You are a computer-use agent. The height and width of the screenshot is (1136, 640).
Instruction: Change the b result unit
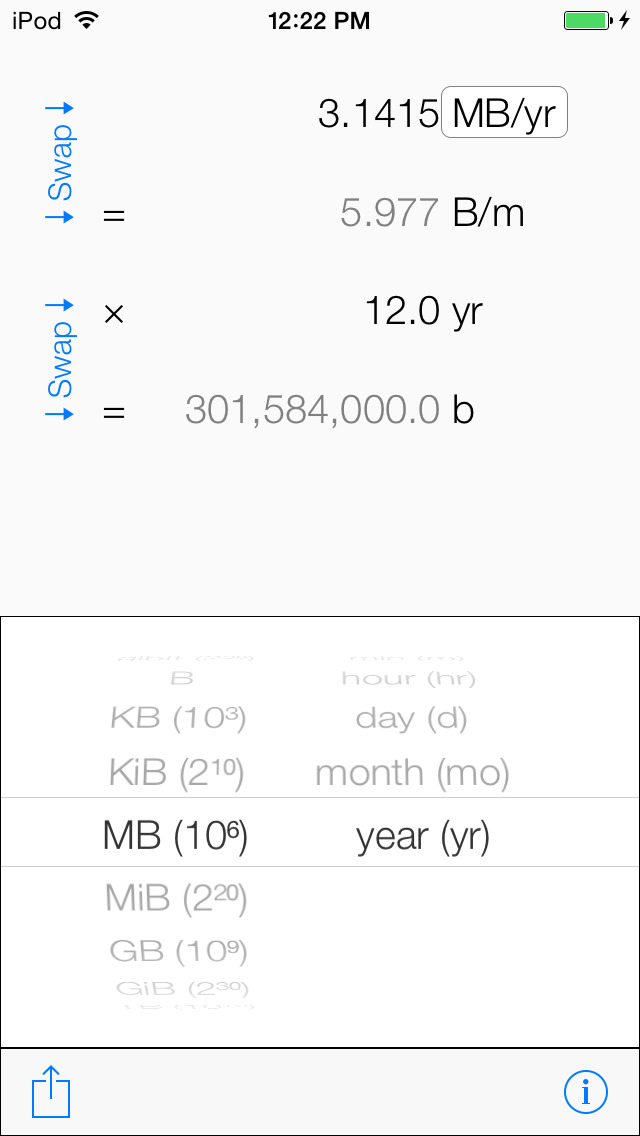coord(463,410)
